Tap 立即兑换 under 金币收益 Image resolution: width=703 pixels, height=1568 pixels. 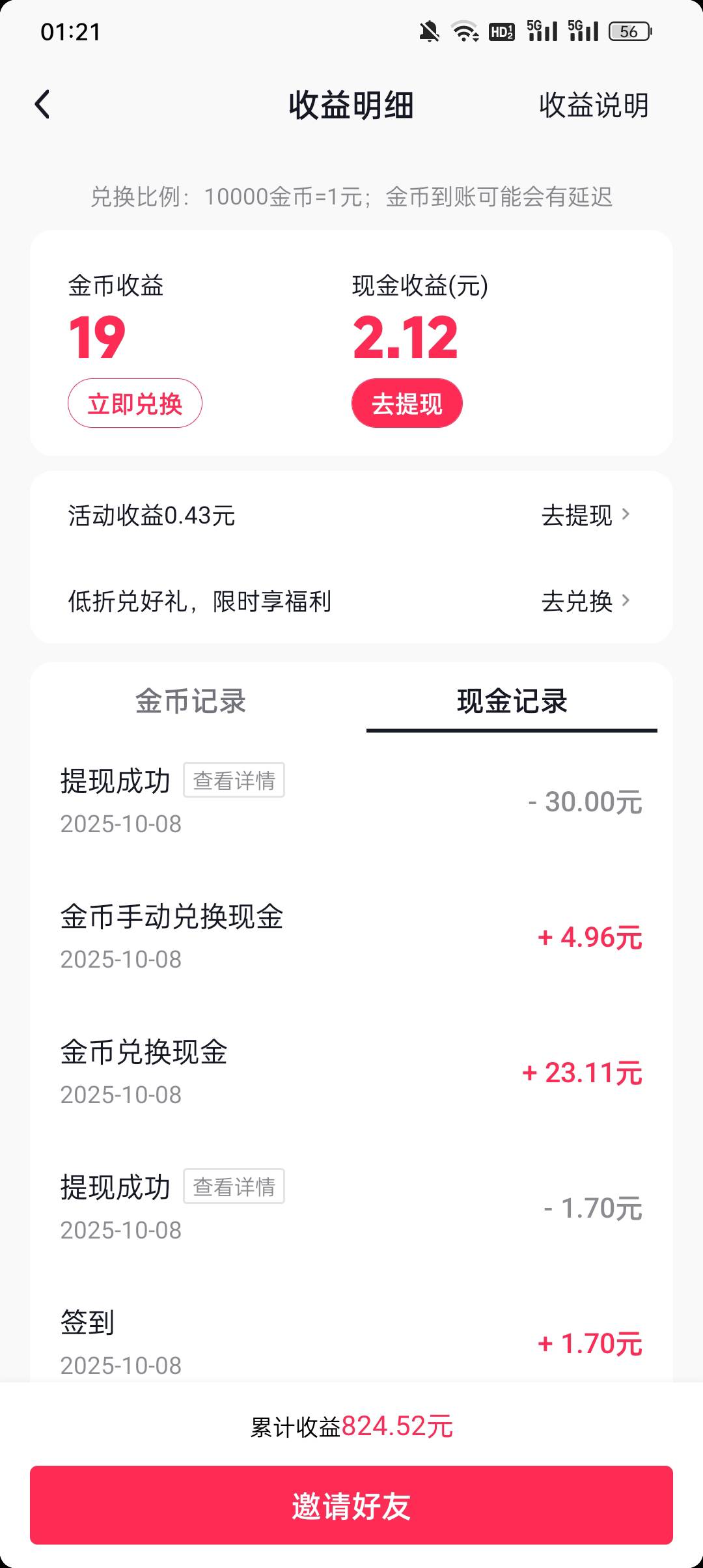(x=135, y=403)
